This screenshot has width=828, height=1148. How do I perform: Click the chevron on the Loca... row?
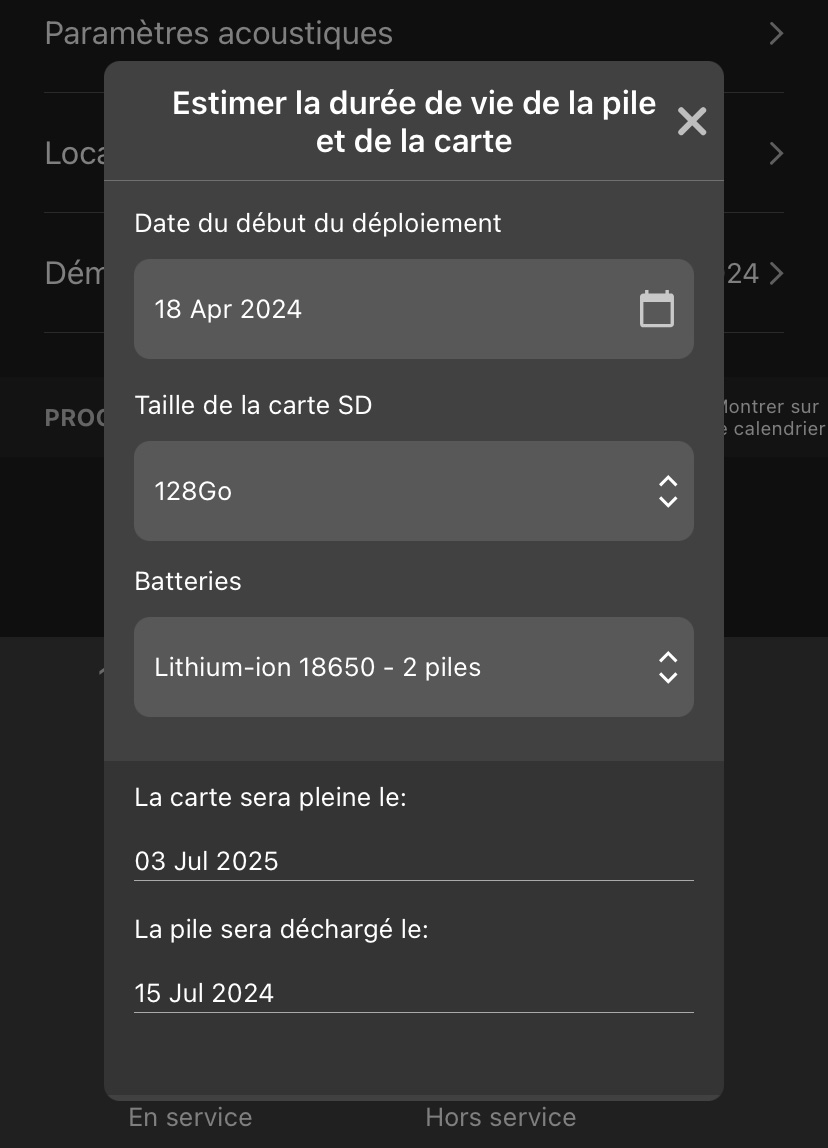click(x=776, y=153)
